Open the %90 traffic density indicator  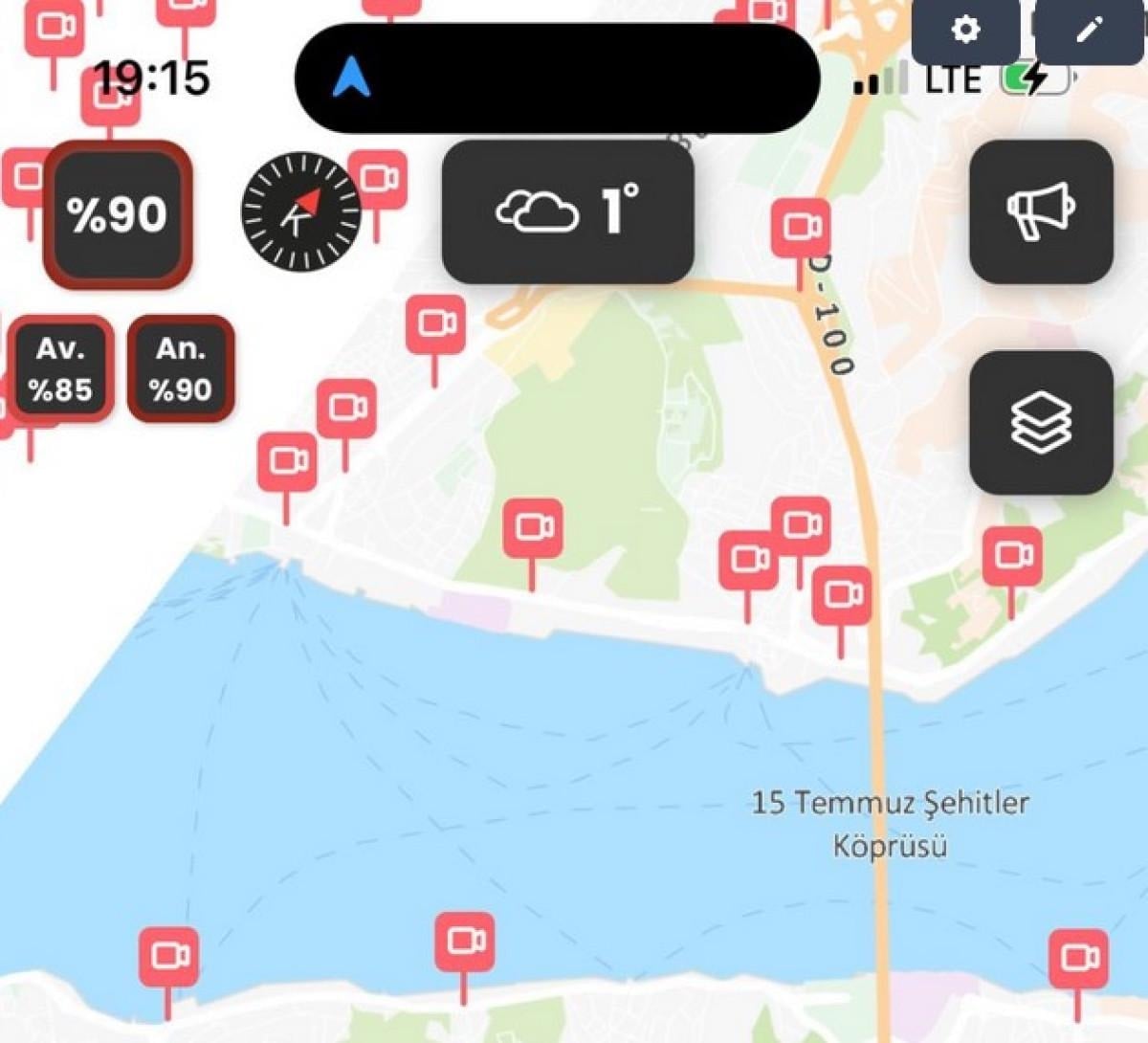point(117,212)
